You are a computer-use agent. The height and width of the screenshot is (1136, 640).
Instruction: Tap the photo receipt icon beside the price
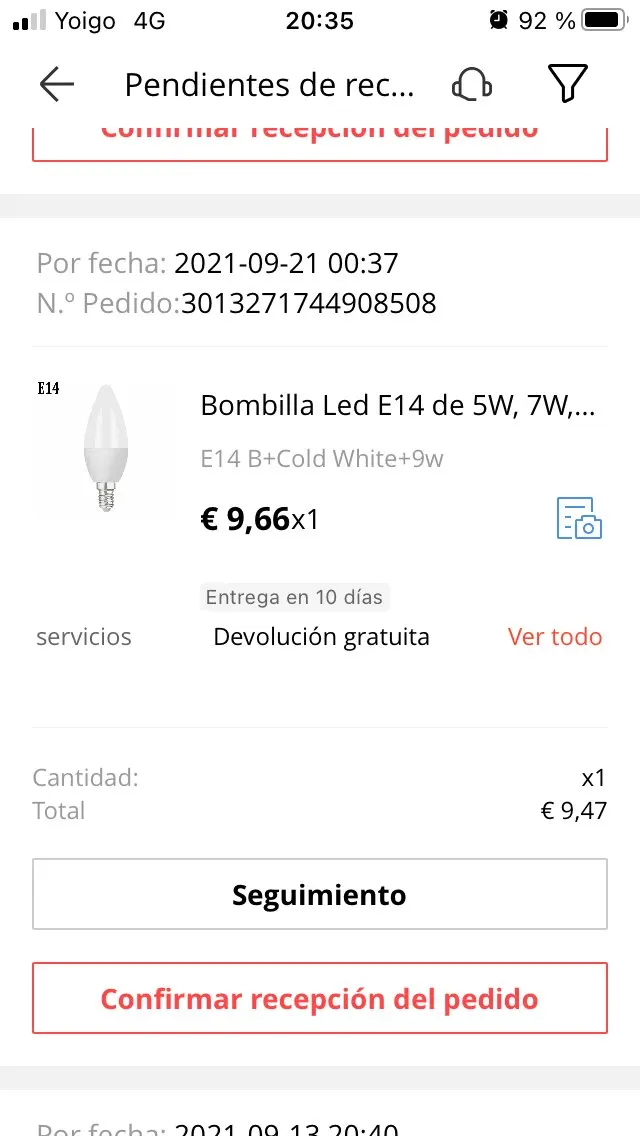(x=579, y=518)
